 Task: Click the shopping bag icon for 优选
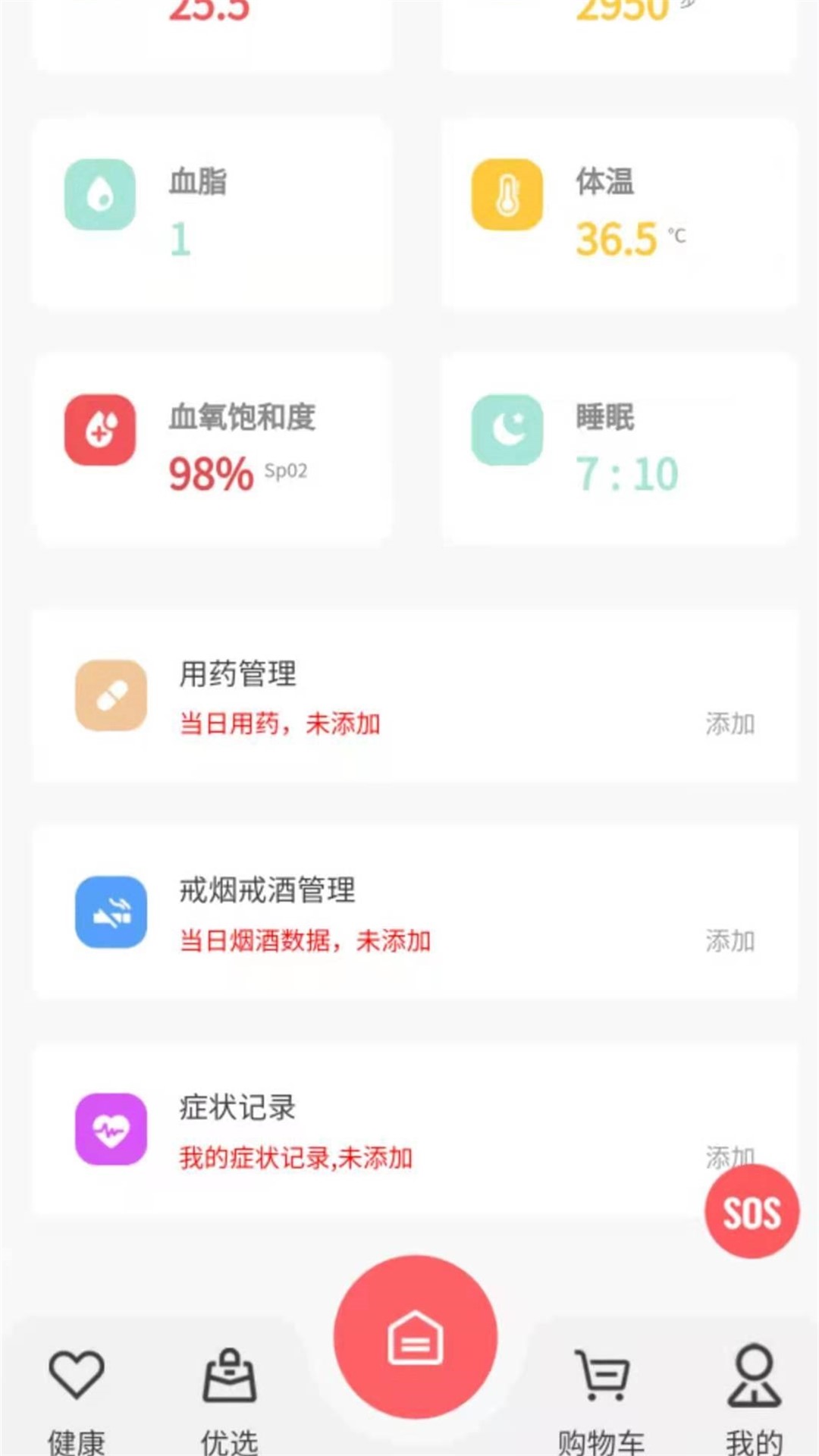[x=230, y=1380]
